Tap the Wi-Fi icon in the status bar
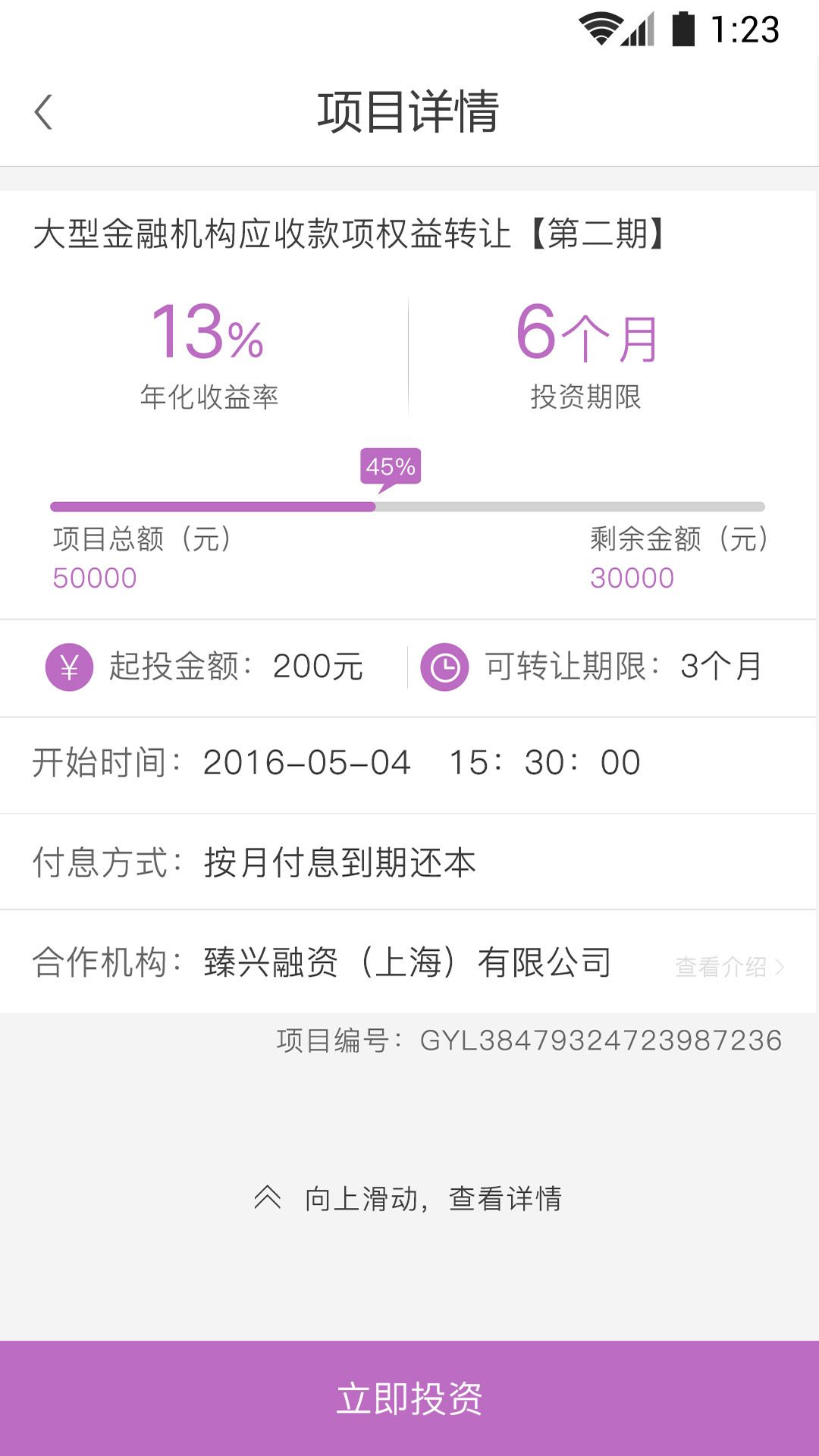819x1456 pixels. coord(601,25)
